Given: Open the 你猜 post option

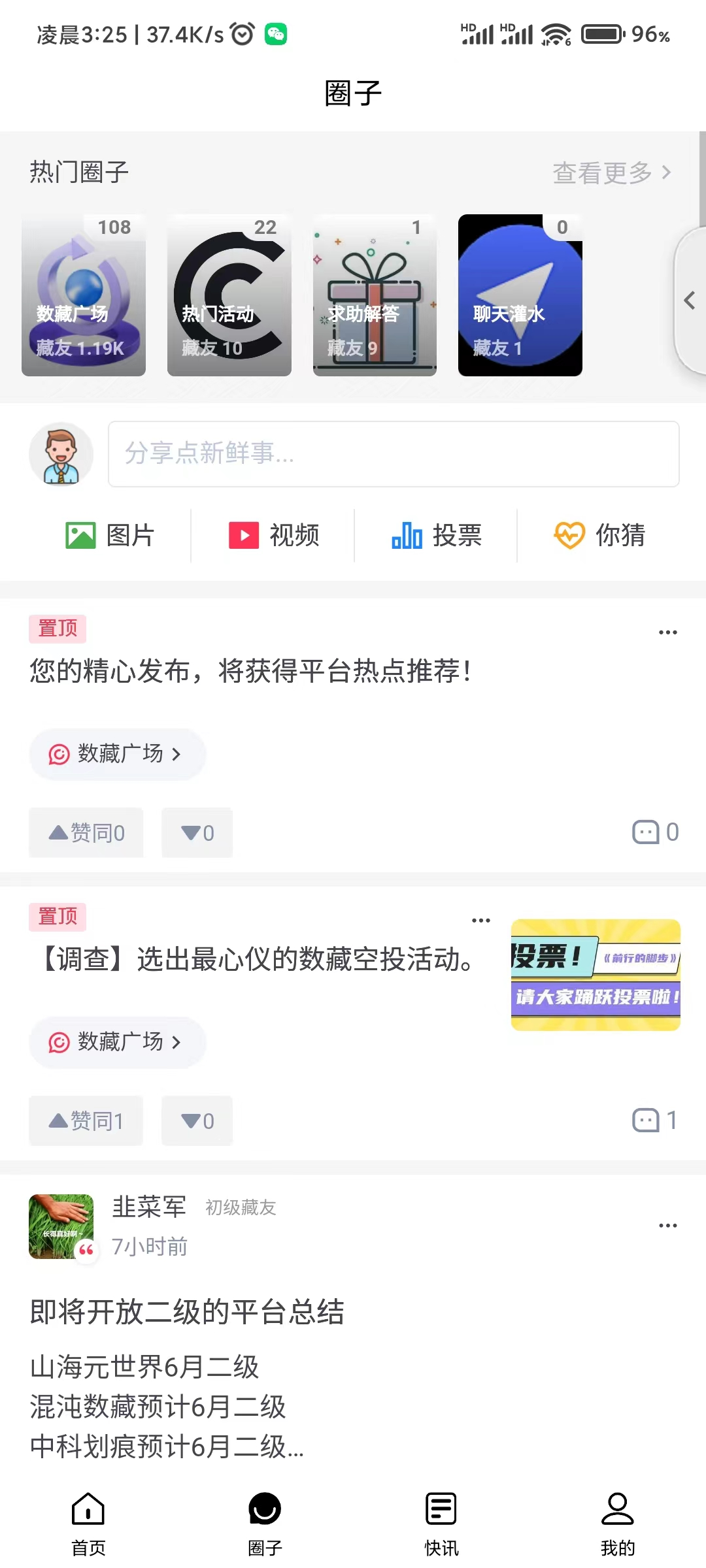Looking at the screenshot, I should (599, 536).
